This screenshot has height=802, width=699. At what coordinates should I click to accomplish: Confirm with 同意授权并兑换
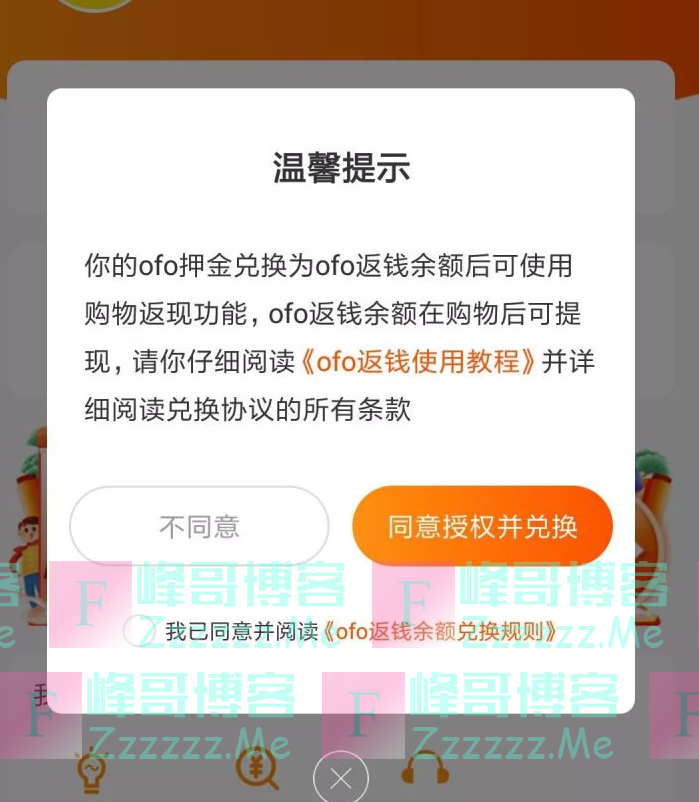(482, 526)
